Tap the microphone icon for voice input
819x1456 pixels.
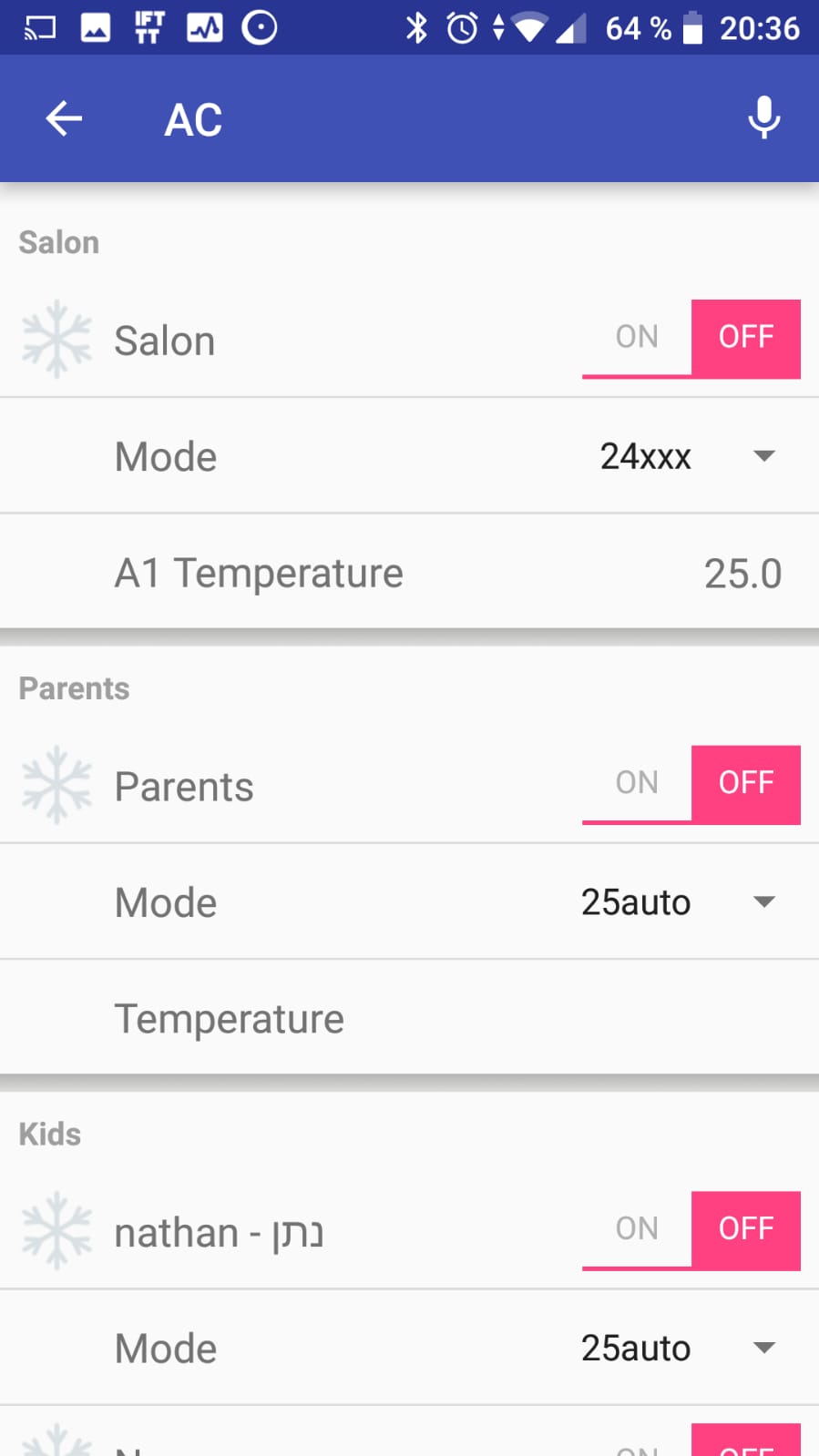[763, 117]
